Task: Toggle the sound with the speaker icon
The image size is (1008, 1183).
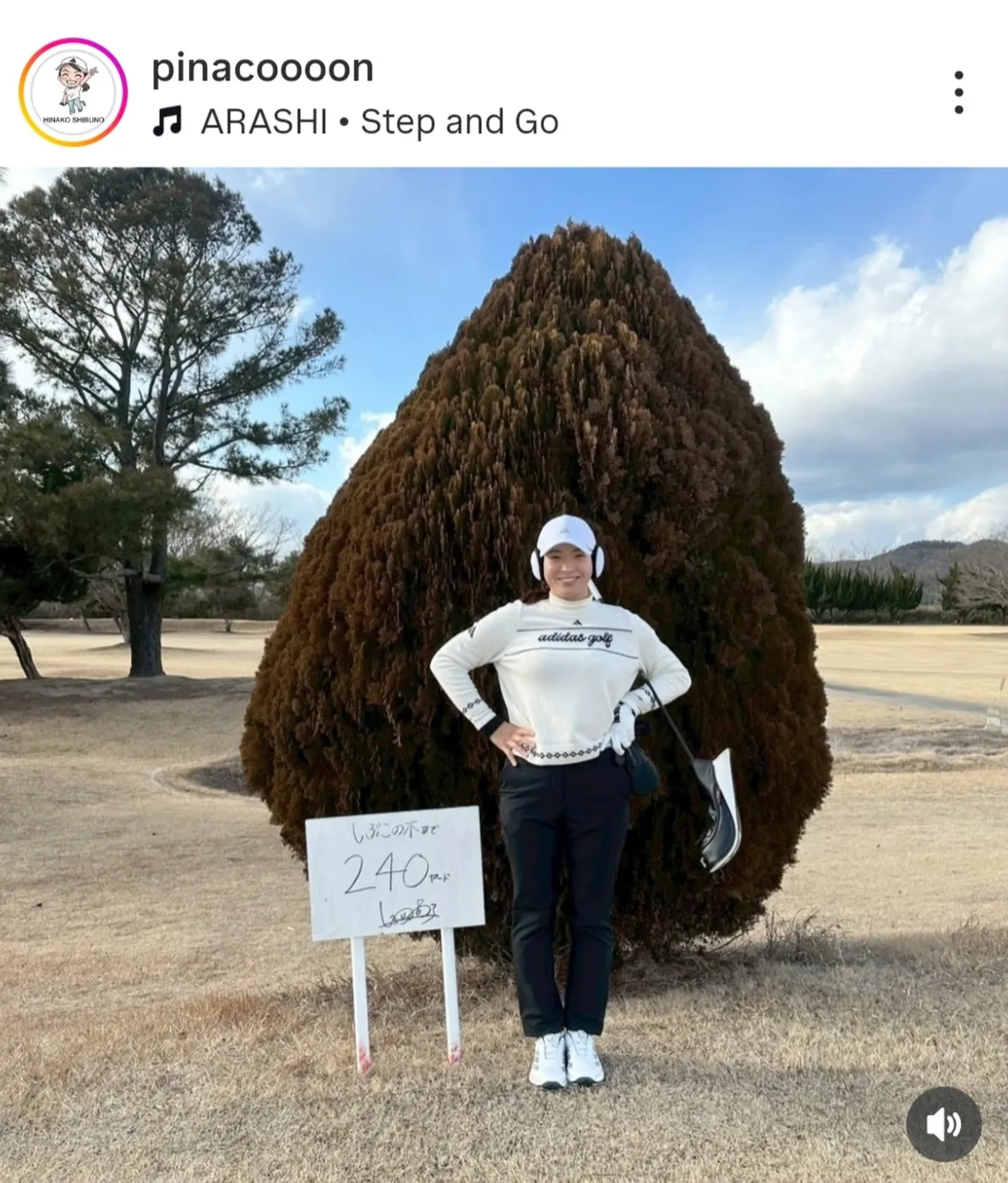Action: pos(943,1124)
